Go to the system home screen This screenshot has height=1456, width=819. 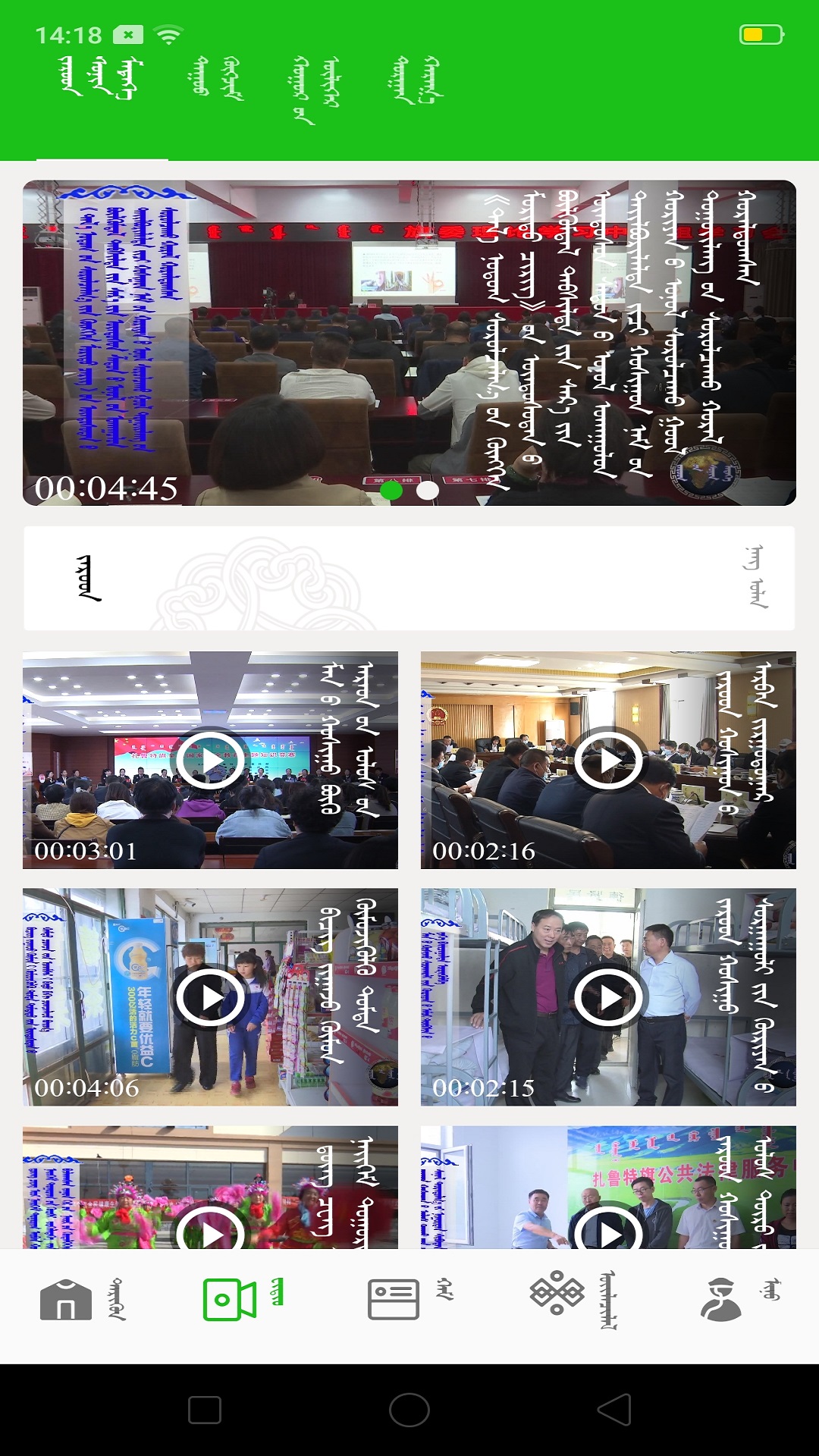click(409, 1410)
